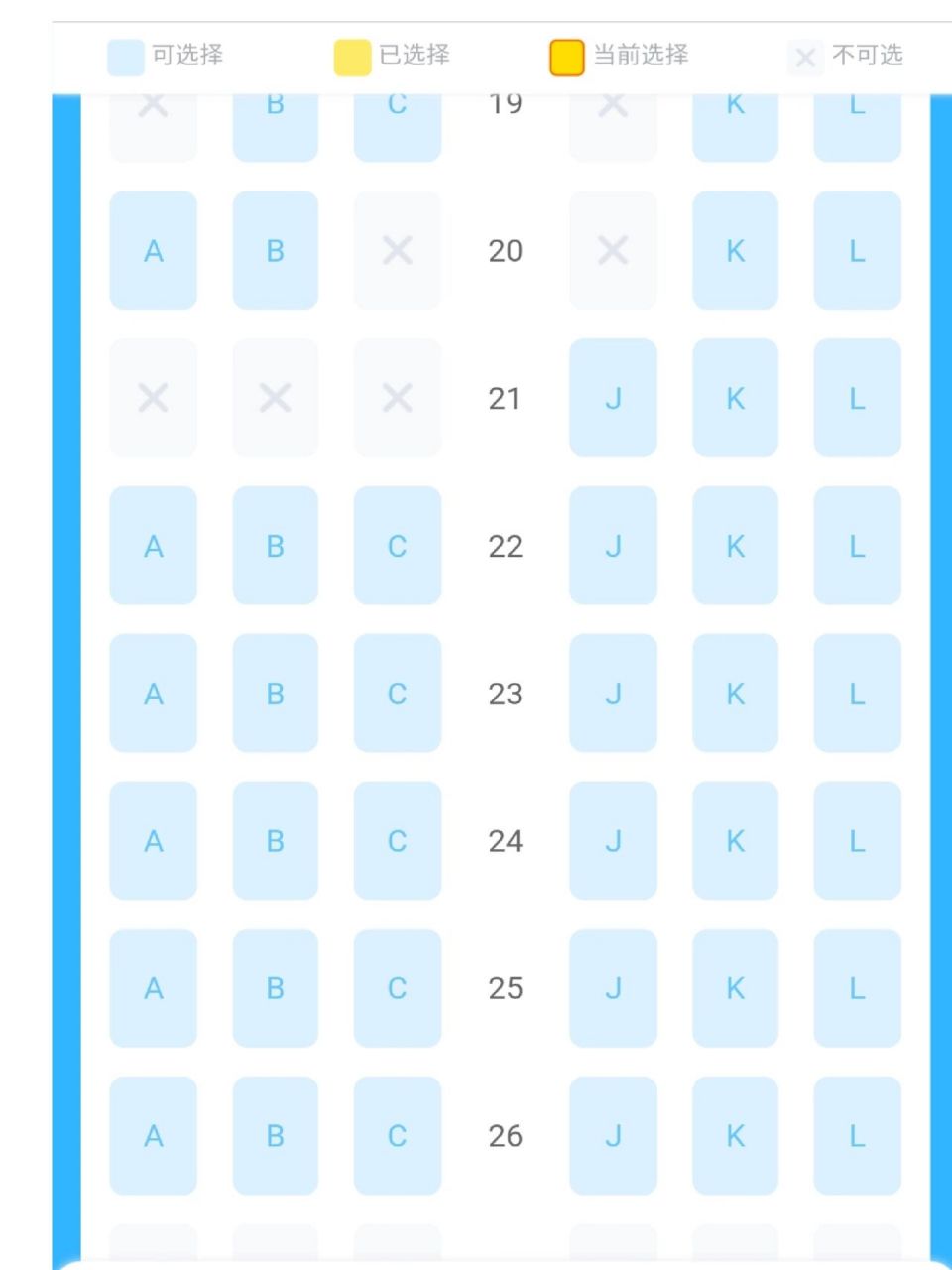Choose seat 24C

click(397, 840)
